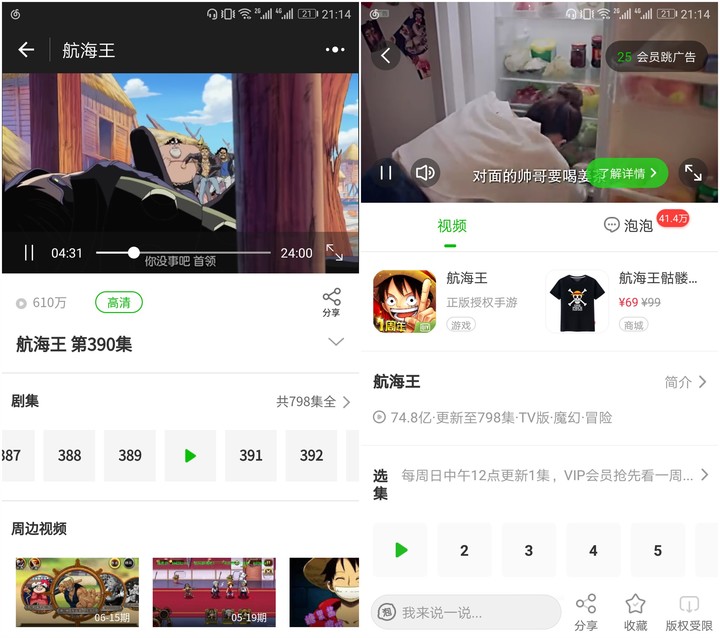Go back using arrow beside 航海王 title
This screenshot has height=638, width=720.
pyautogui.click(x=27, y=50)
